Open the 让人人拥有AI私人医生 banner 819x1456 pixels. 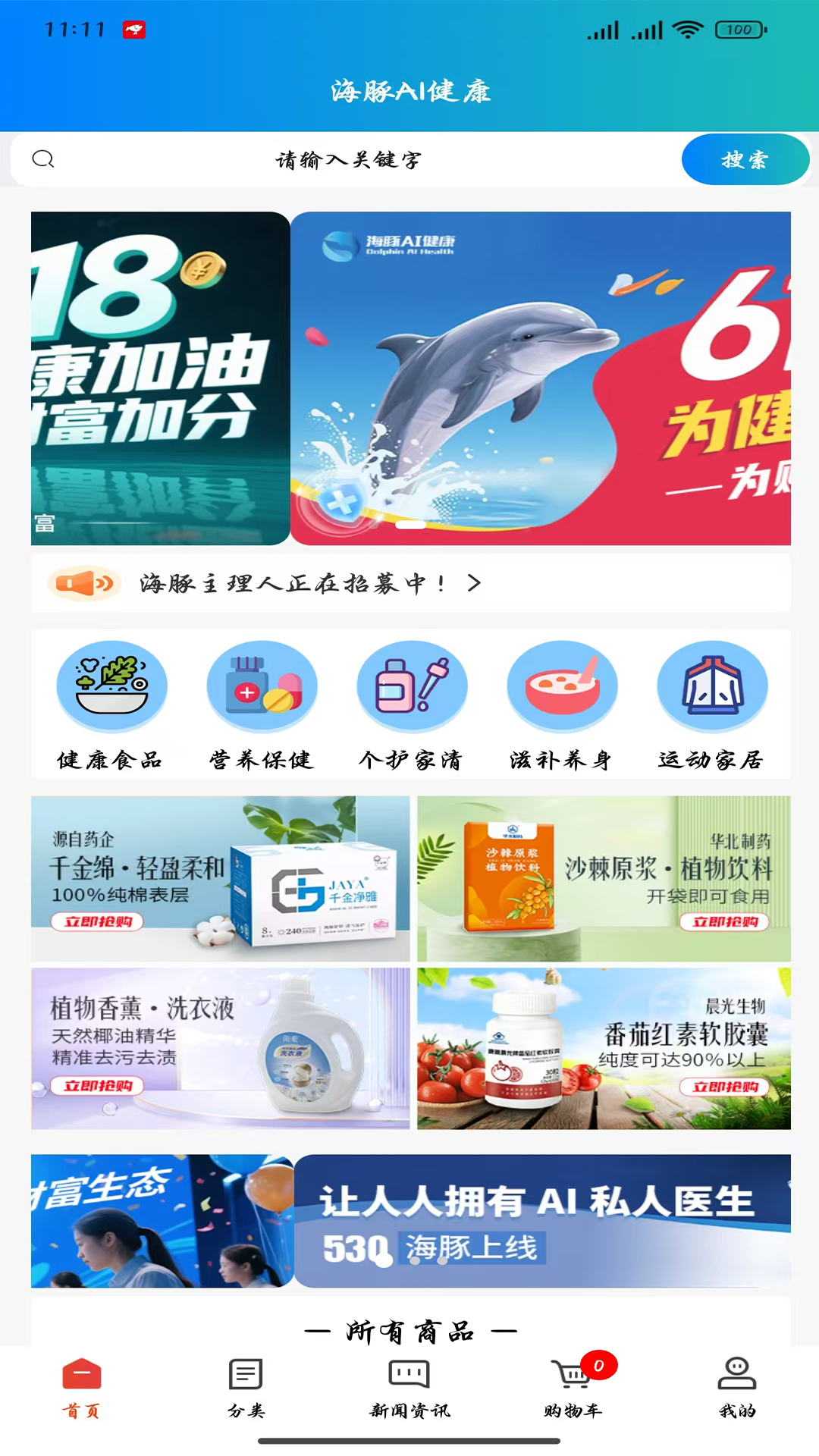point(541,1220)
